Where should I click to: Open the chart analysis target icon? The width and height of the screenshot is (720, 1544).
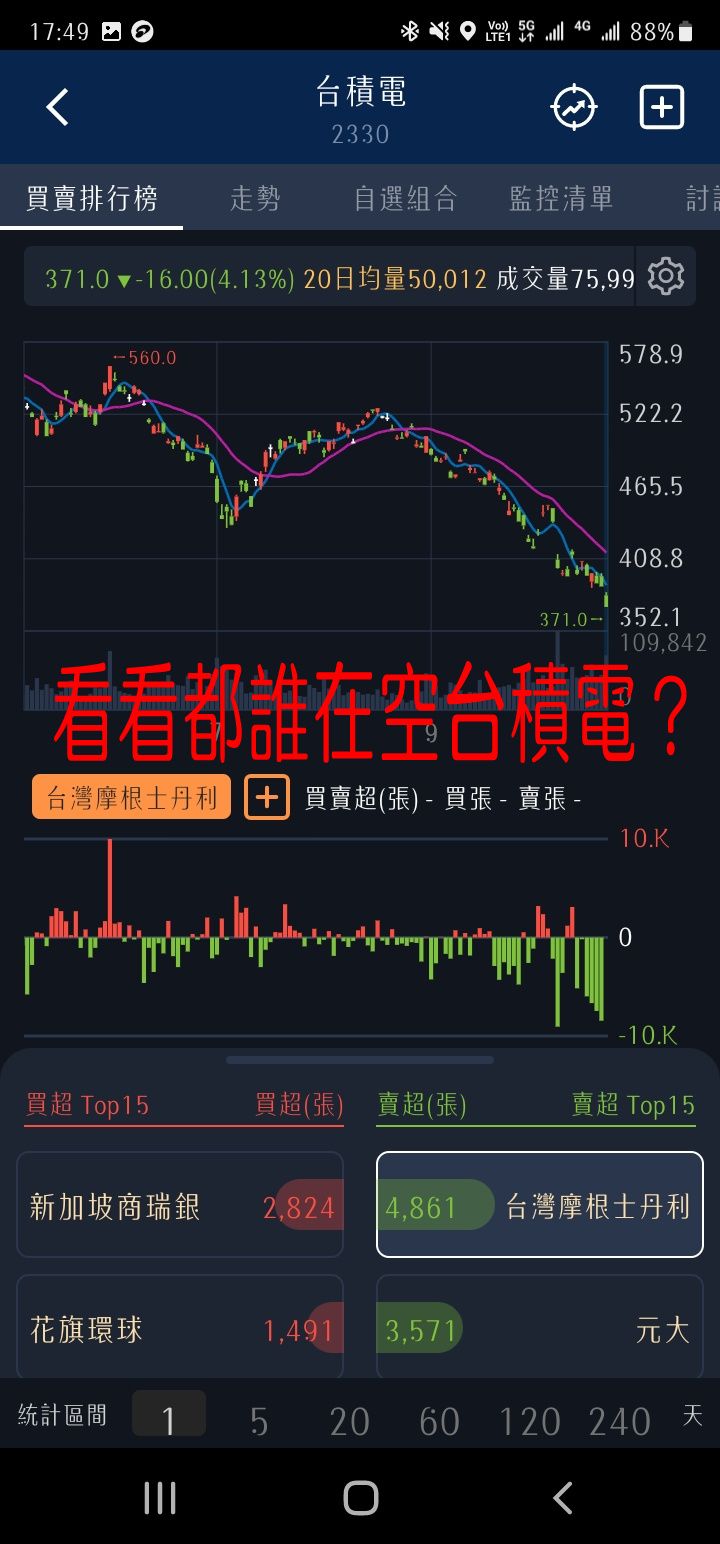[574, 107]
